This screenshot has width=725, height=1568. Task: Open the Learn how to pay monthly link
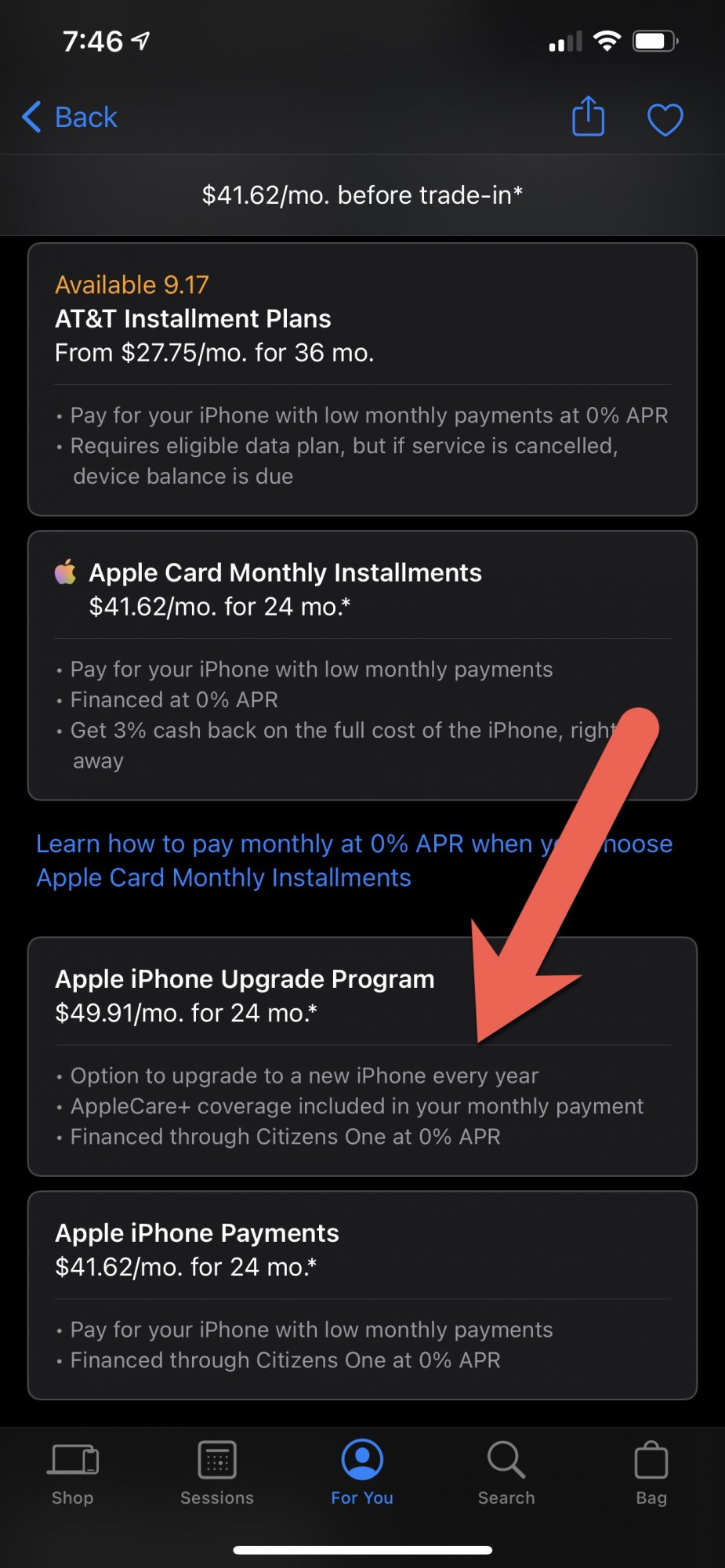click(x=353, y=860)
